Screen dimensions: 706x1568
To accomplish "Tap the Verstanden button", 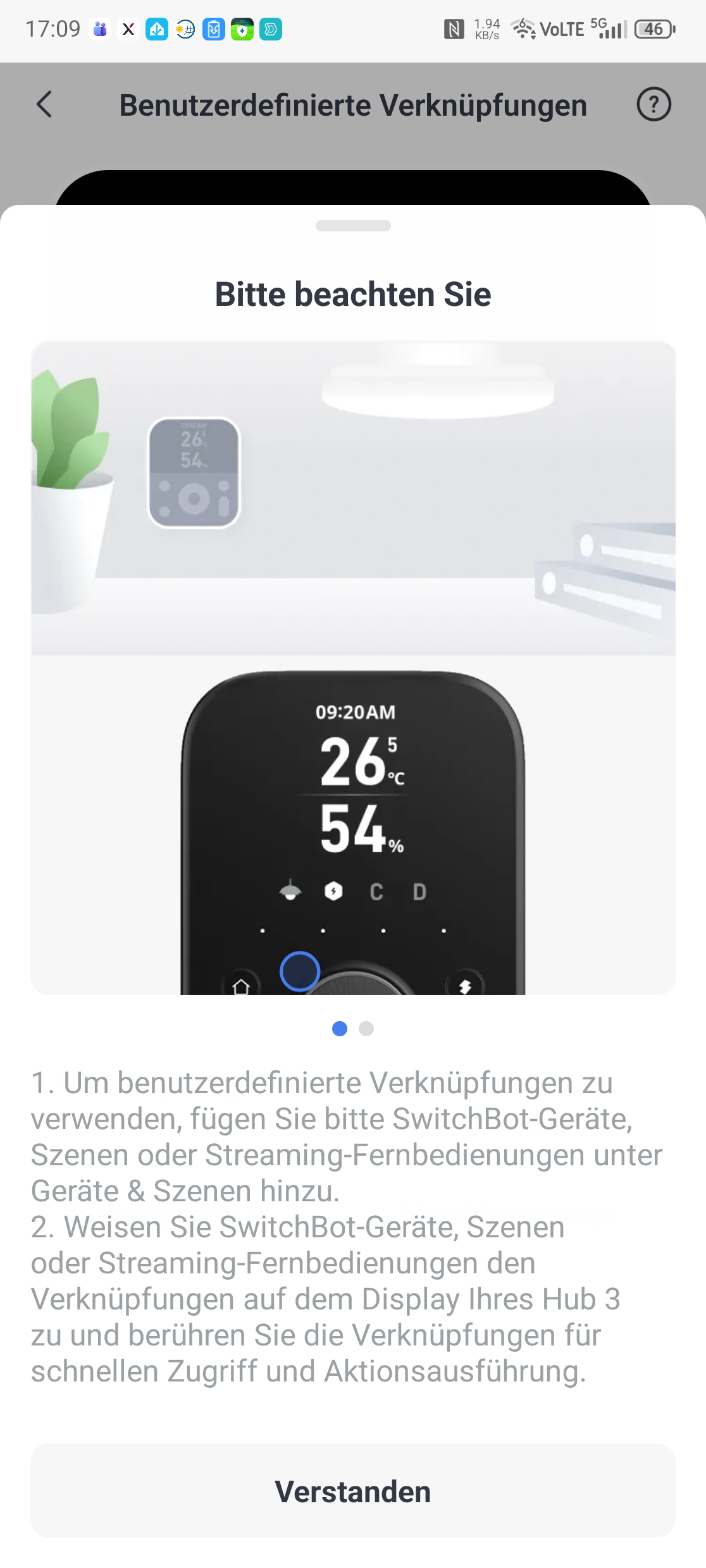I will [x=353, y=1491].
